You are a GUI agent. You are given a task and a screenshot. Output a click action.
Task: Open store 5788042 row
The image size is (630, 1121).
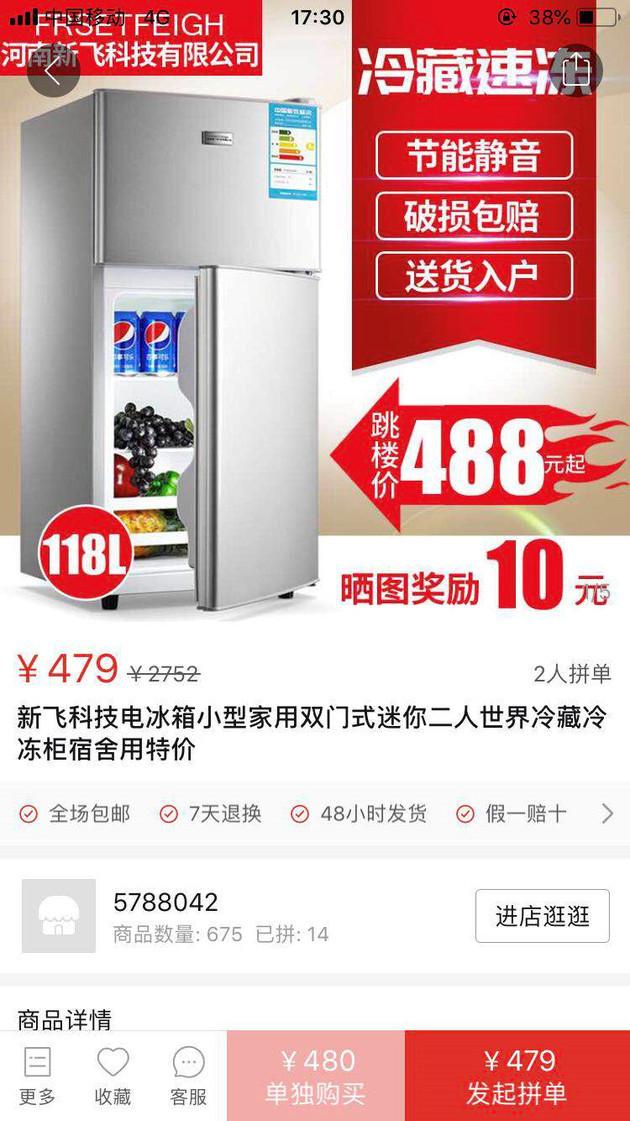coord(315,916)
